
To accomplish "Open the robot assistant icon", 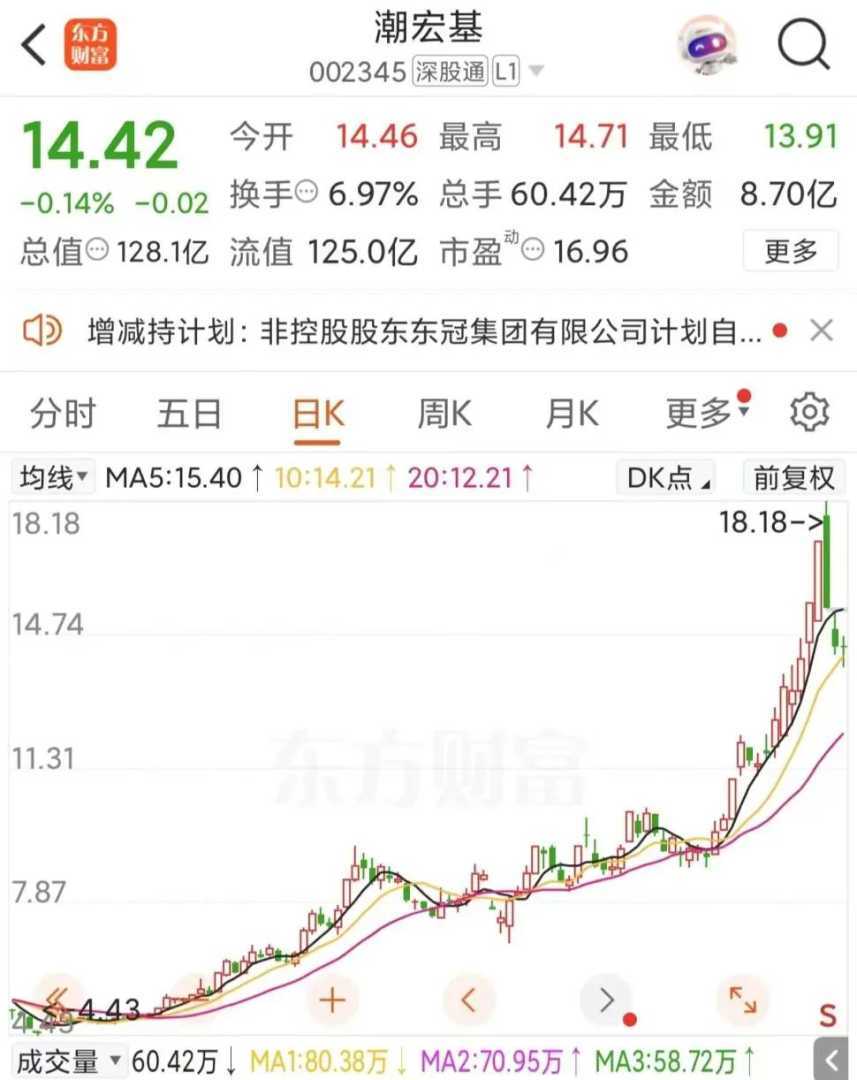I will pos(707,45).
